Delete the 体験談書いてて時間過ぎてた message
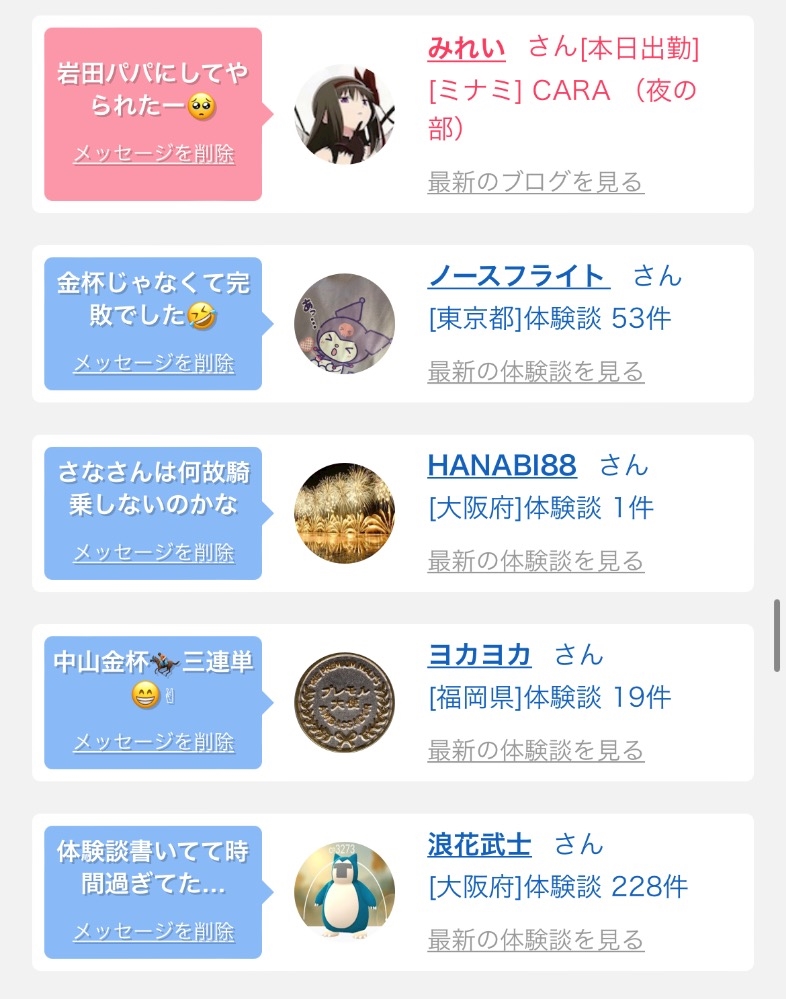The width and height of the screenshot is (786, 999). [154, 931]
